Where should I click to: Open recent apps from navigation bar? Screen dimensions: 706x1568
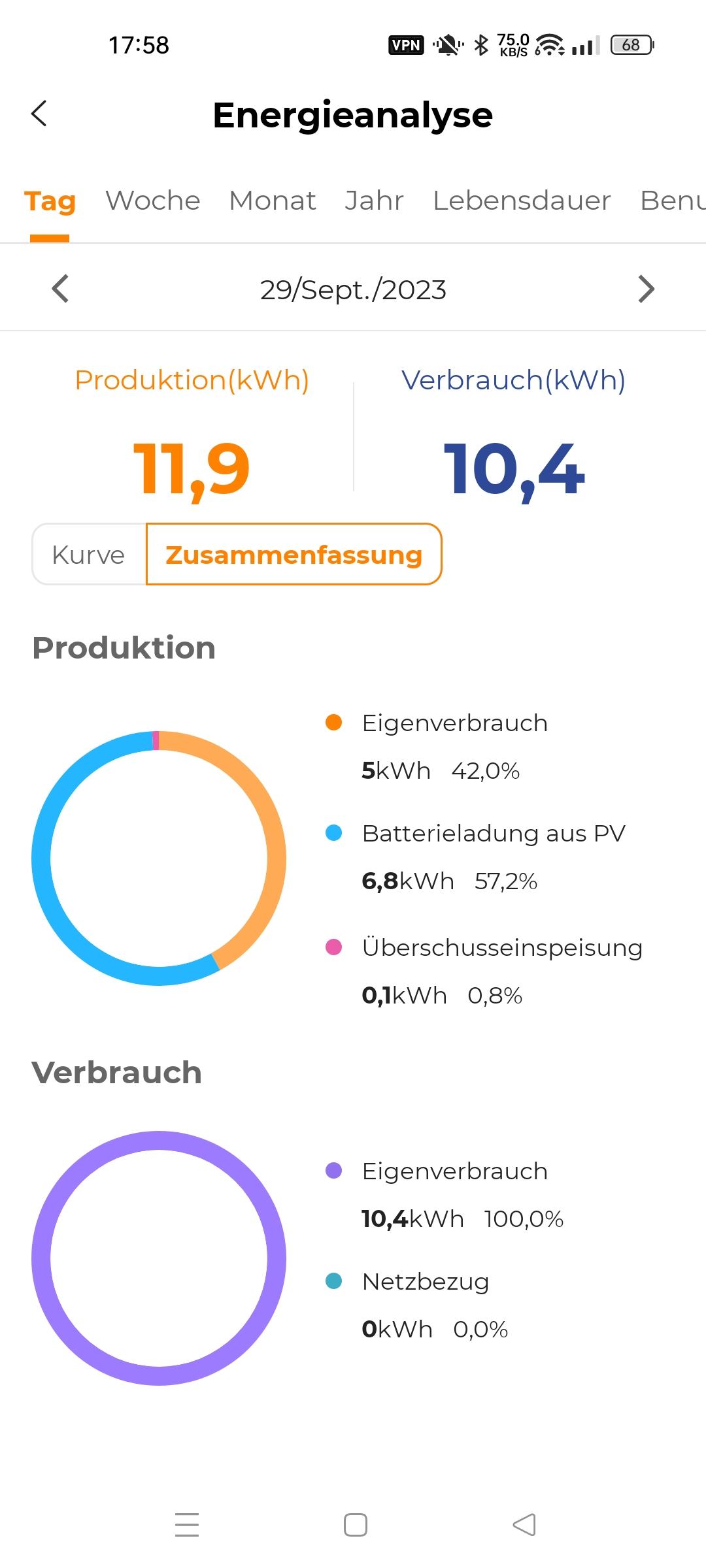point(187,1525)
